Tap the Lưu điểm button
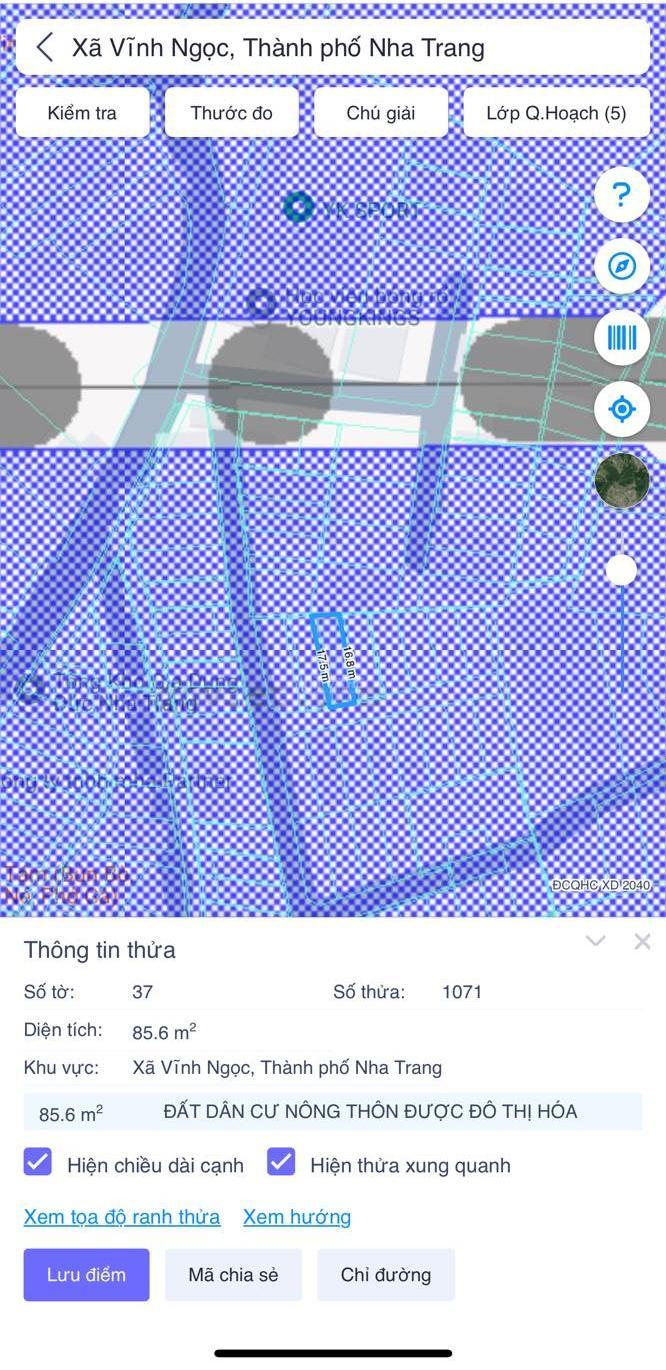 [86, 1275]
